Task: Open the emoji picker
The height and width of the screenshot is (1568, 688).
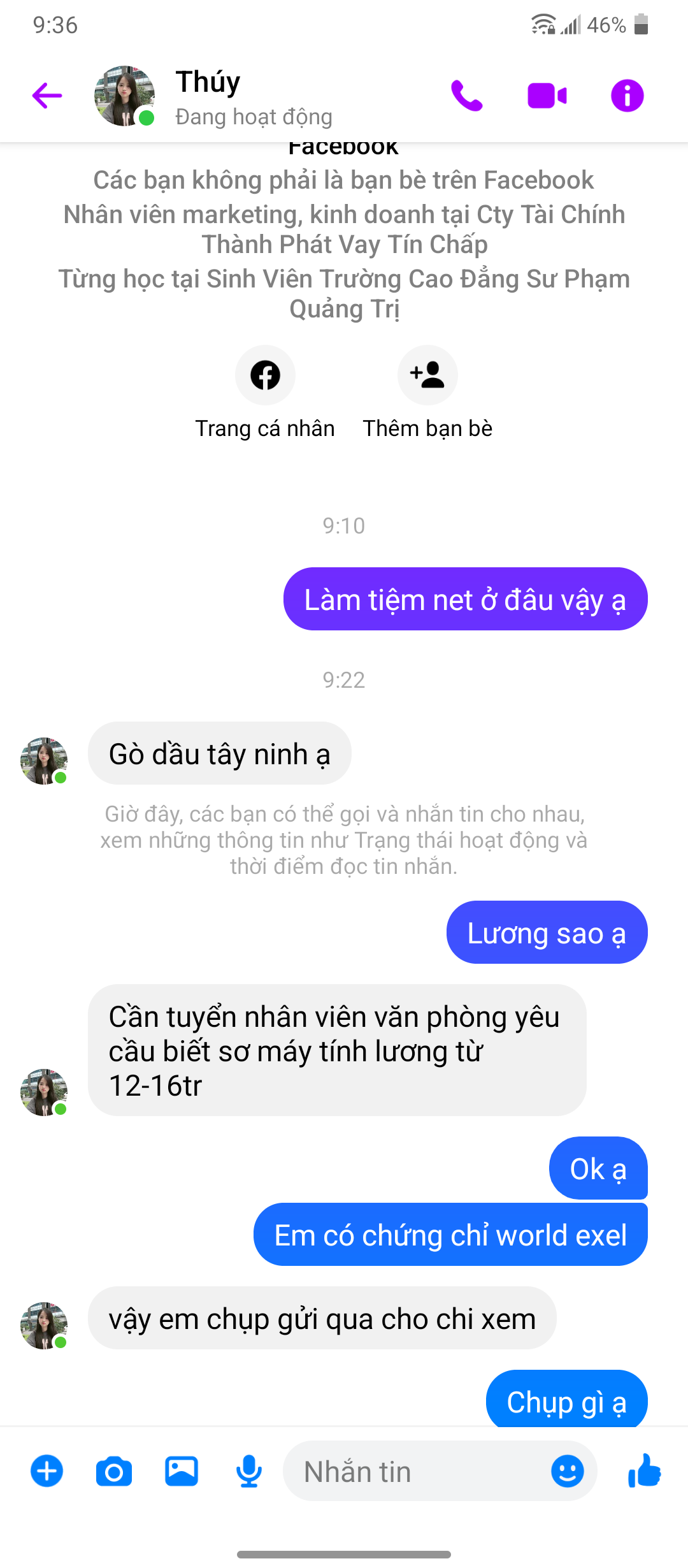Action: pos(567,1471)
